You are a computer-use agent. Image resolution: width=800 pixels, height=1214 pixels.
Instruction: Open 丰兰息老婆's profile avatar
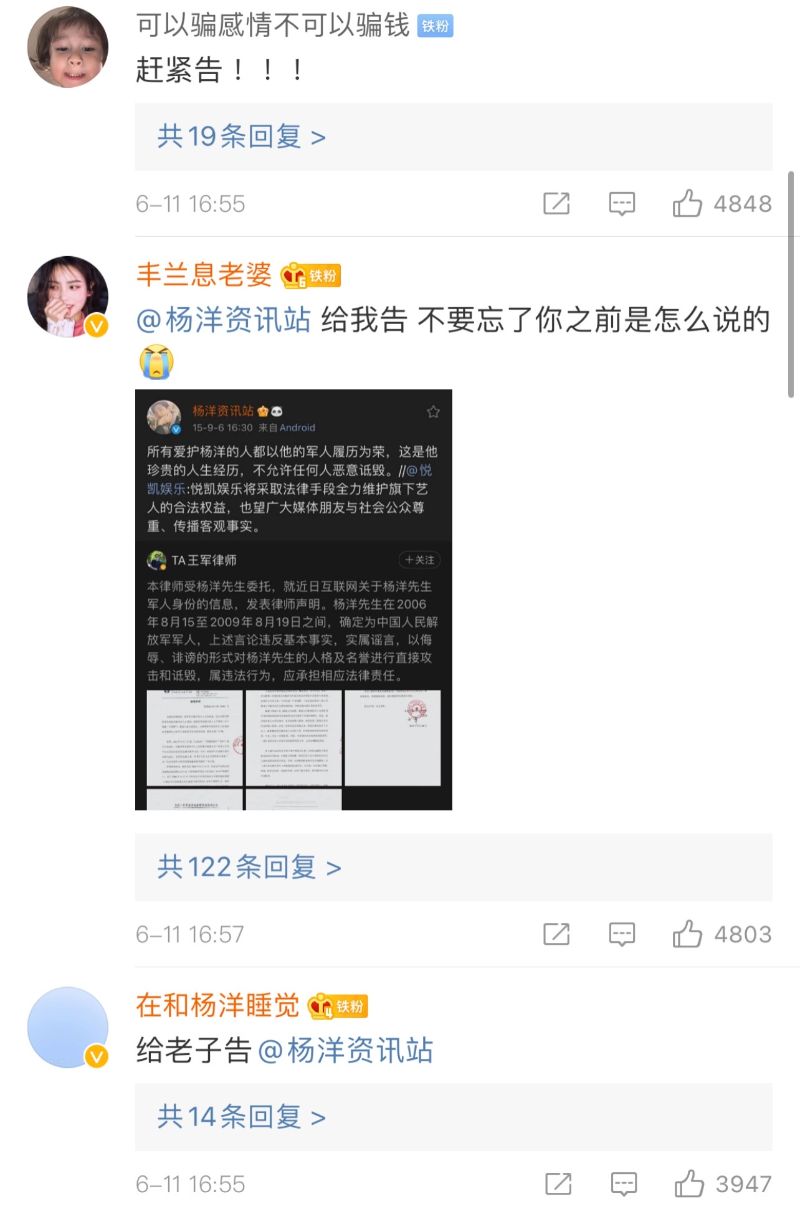pyautogui.click(x=67, y=296)
